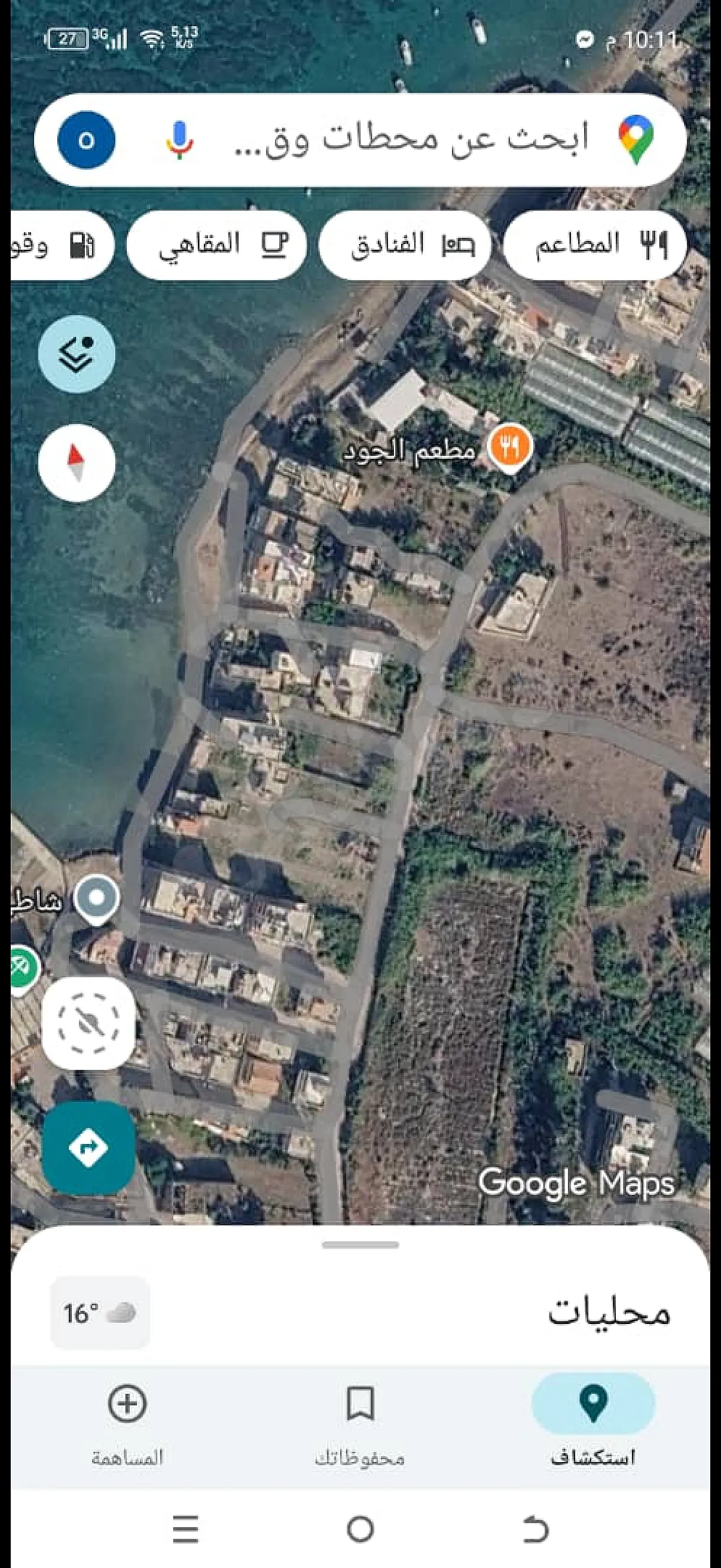Open the map layers button
This screenshot has width=721, height=1568.
click(77, 353)
